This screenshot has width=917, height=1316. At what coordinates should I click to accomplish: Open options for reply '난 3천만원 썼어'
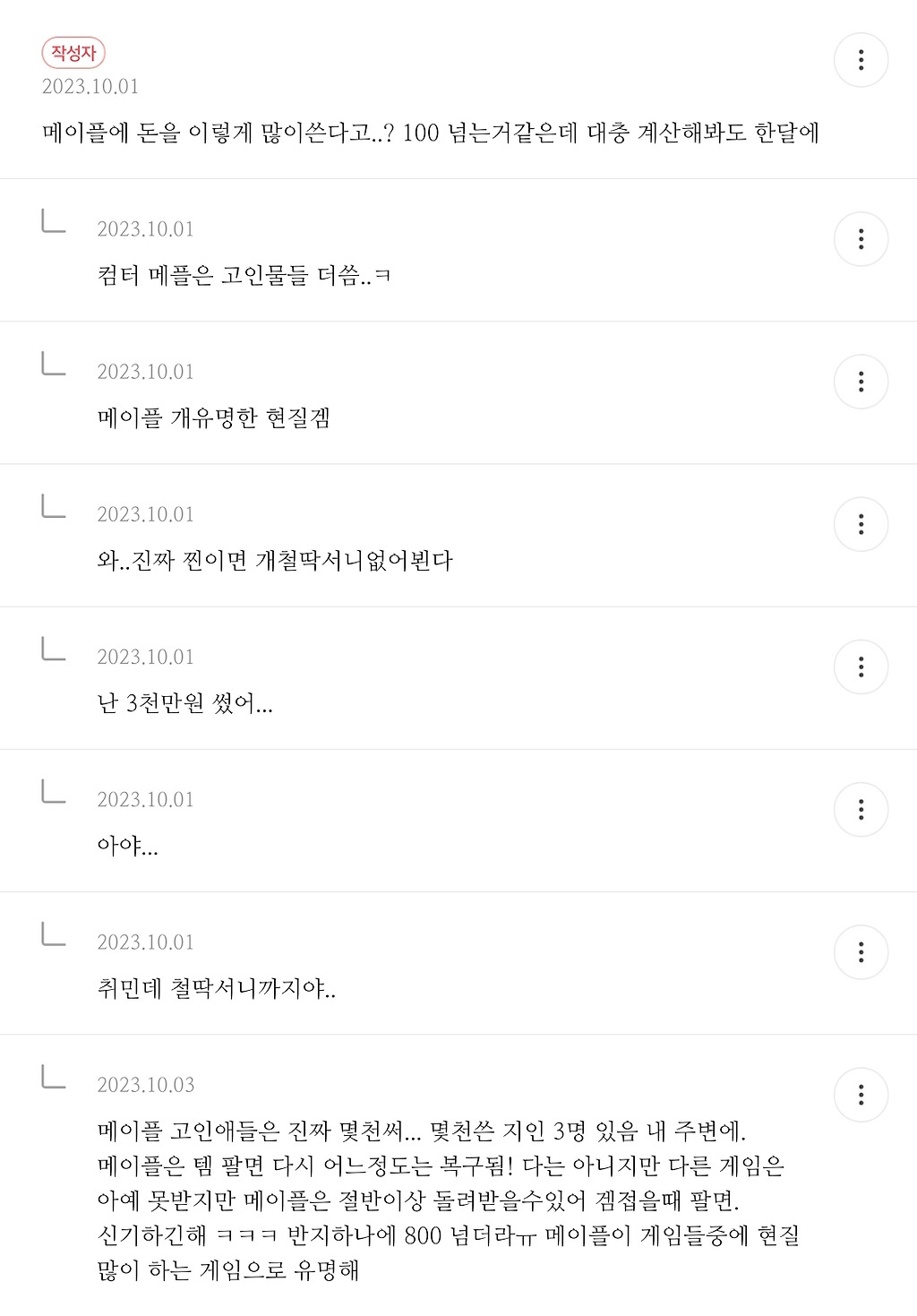tap(861, 667)
